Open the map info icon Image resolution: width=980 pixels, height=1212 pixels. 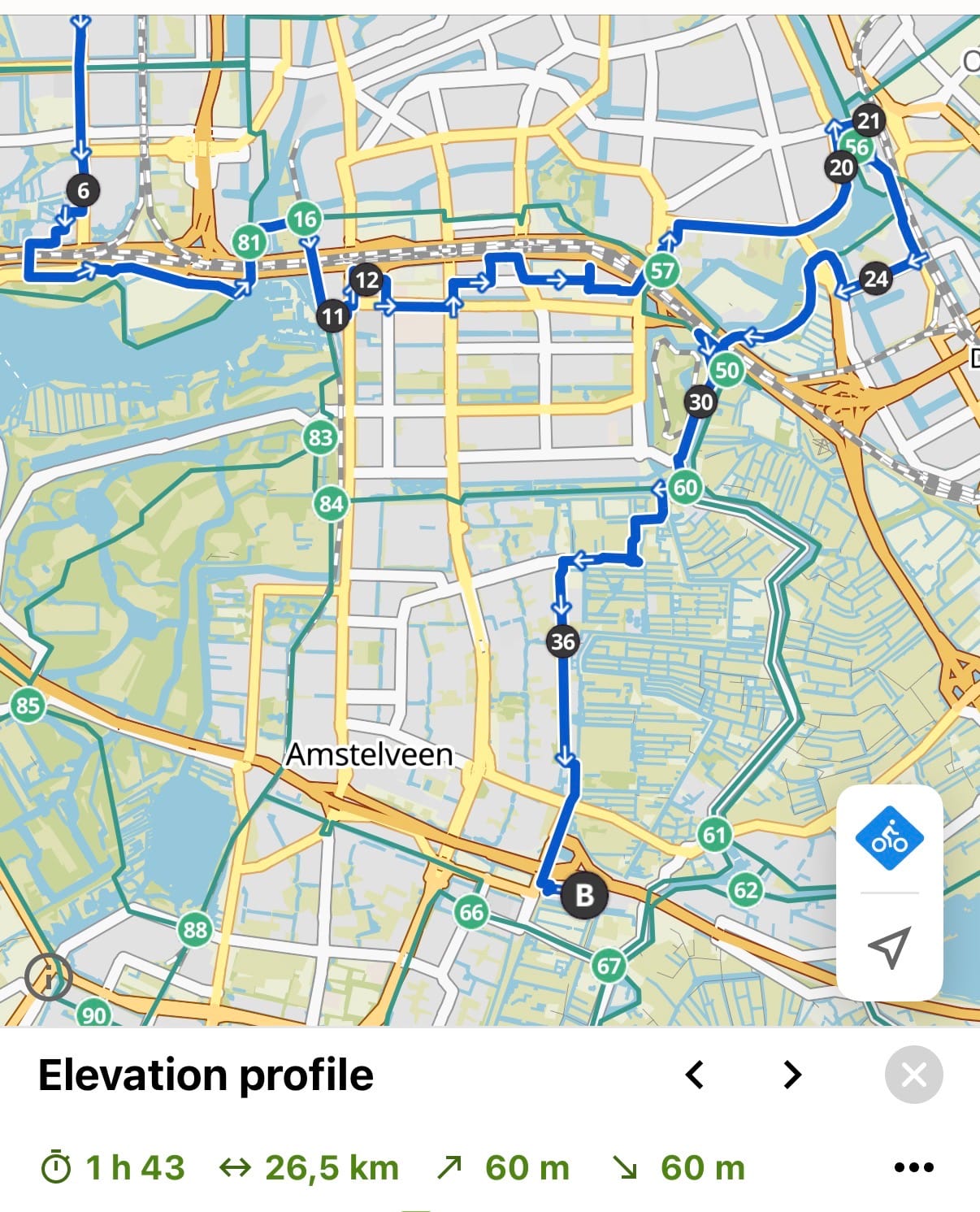[x=49, y=976]
